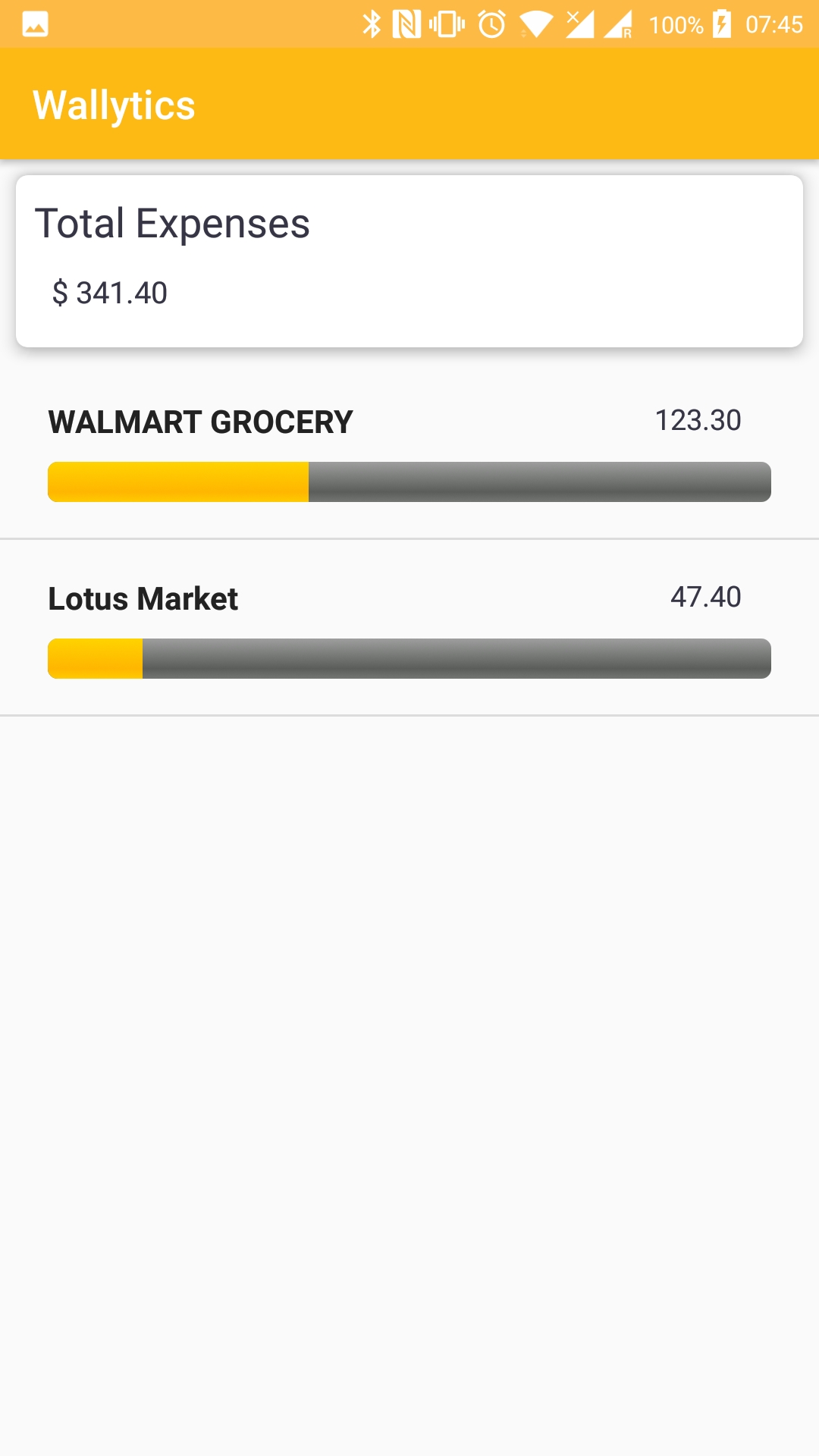Open the Total Expenses card

click(x=409, y=261)
